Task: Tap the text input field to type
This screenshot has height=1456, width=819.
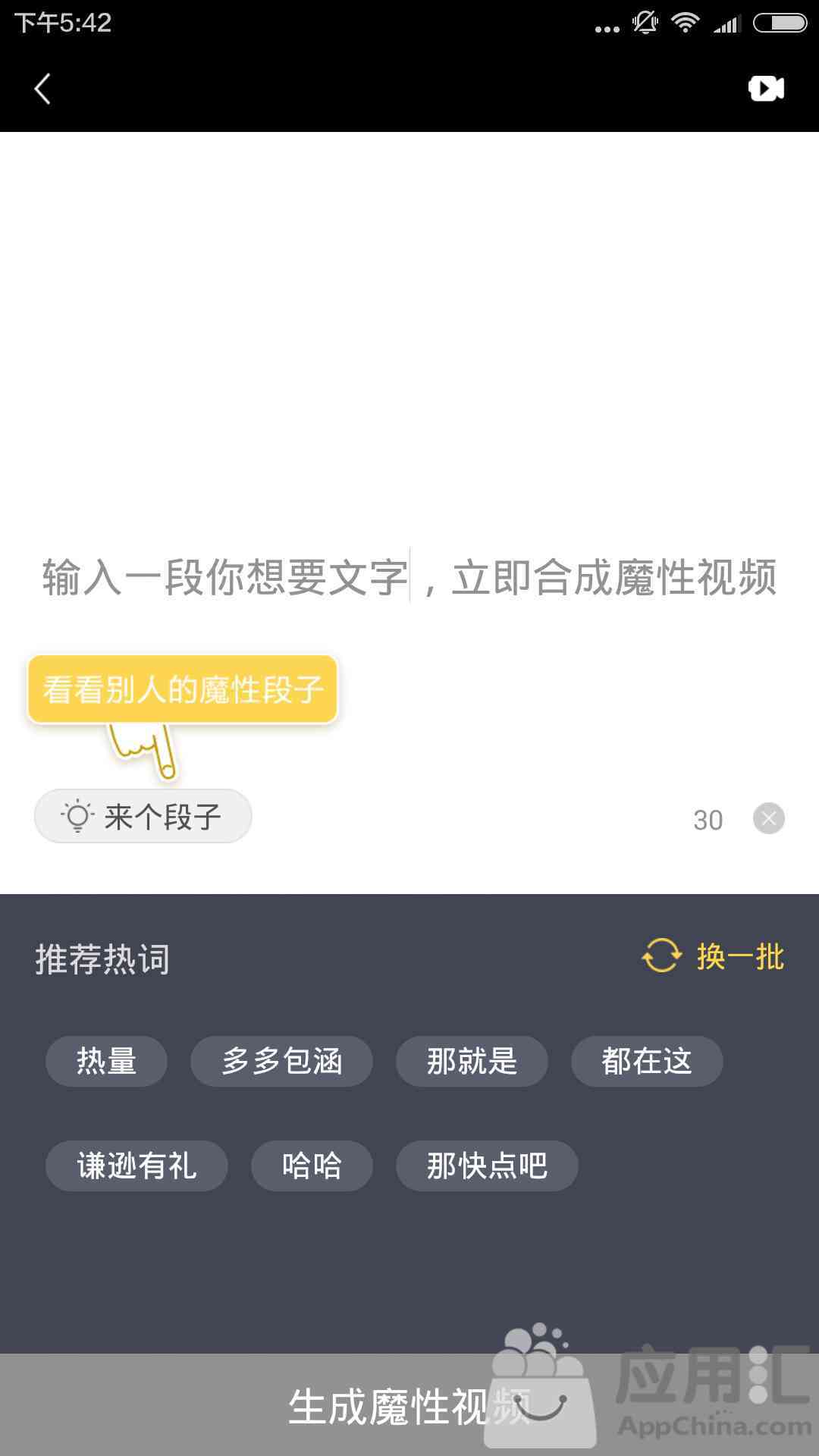Action: click(x=409, y=576)
